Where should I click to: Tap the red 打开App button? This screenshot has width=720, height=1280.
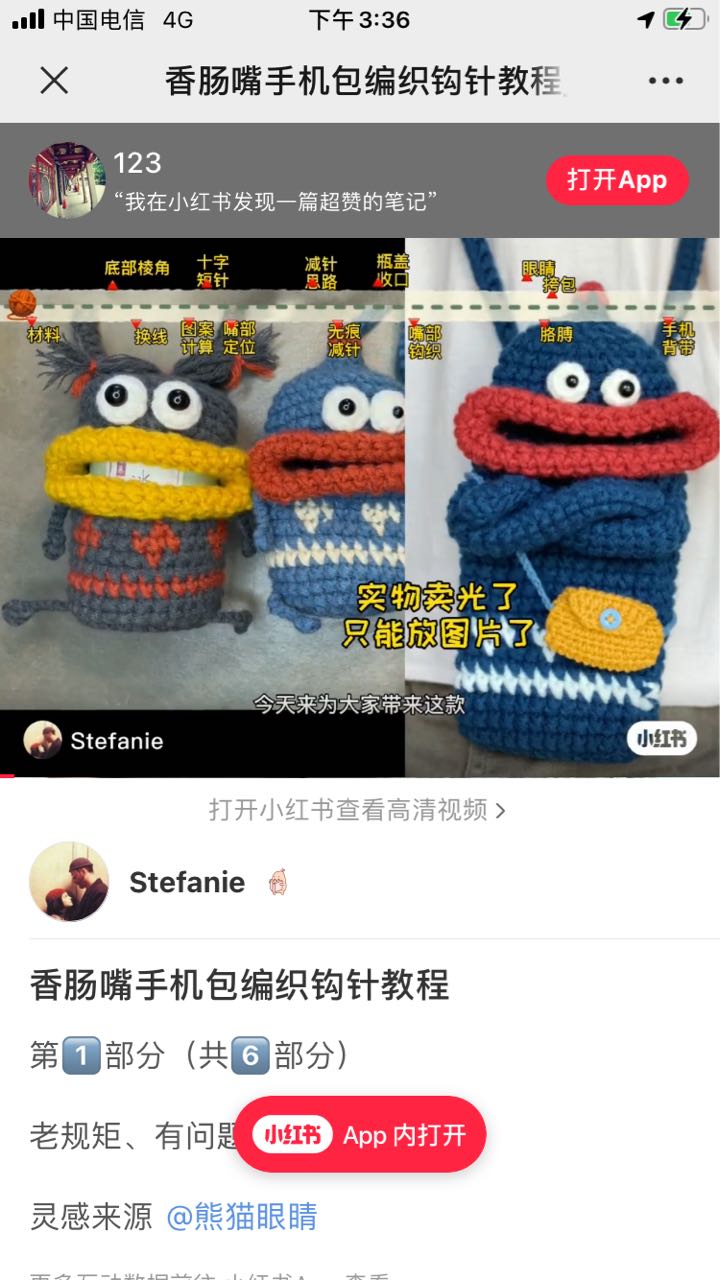pos(616,180)
